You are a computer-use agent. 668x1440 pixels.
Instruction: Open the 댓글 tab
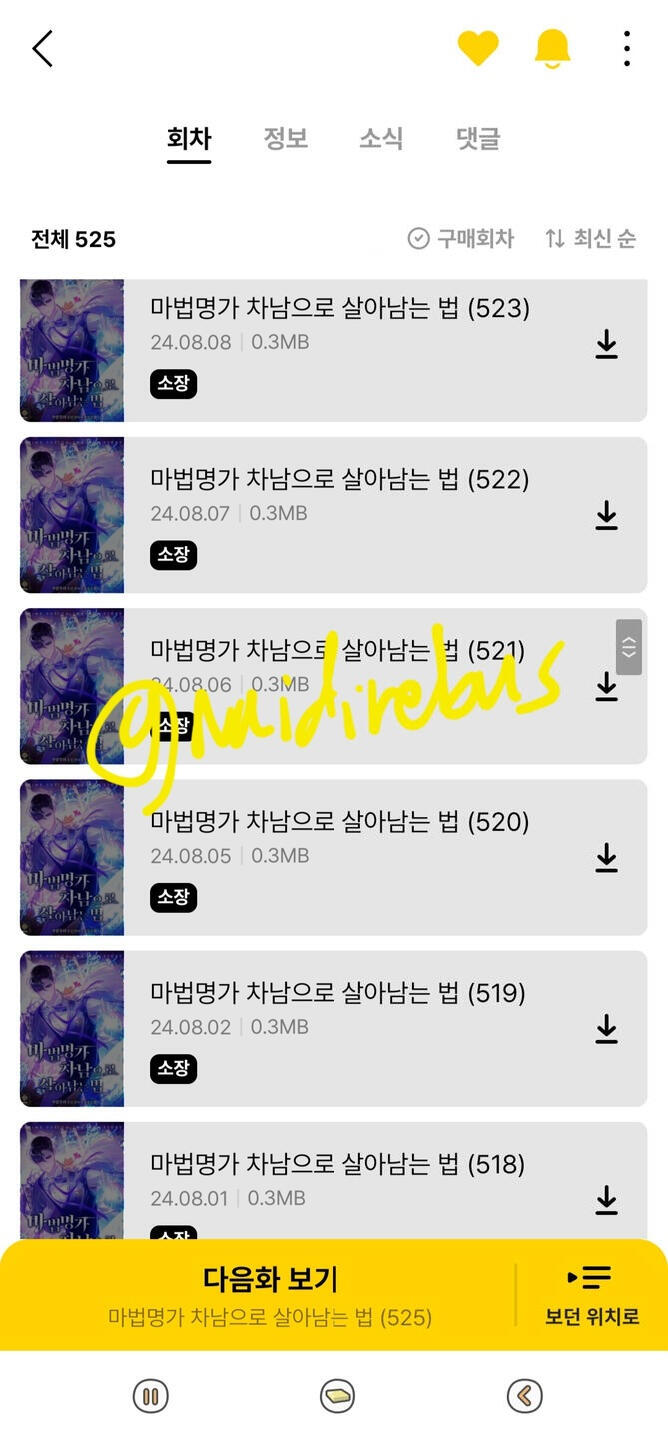tap(478, 138)
